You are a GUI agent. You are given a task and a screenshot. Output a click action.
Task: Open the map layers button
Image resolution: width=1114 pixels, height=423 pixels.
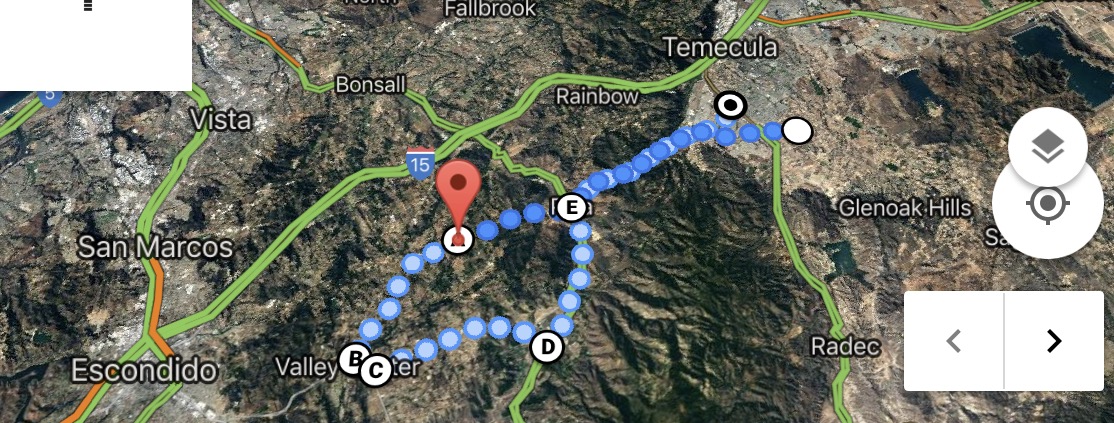click(1047, 147)
